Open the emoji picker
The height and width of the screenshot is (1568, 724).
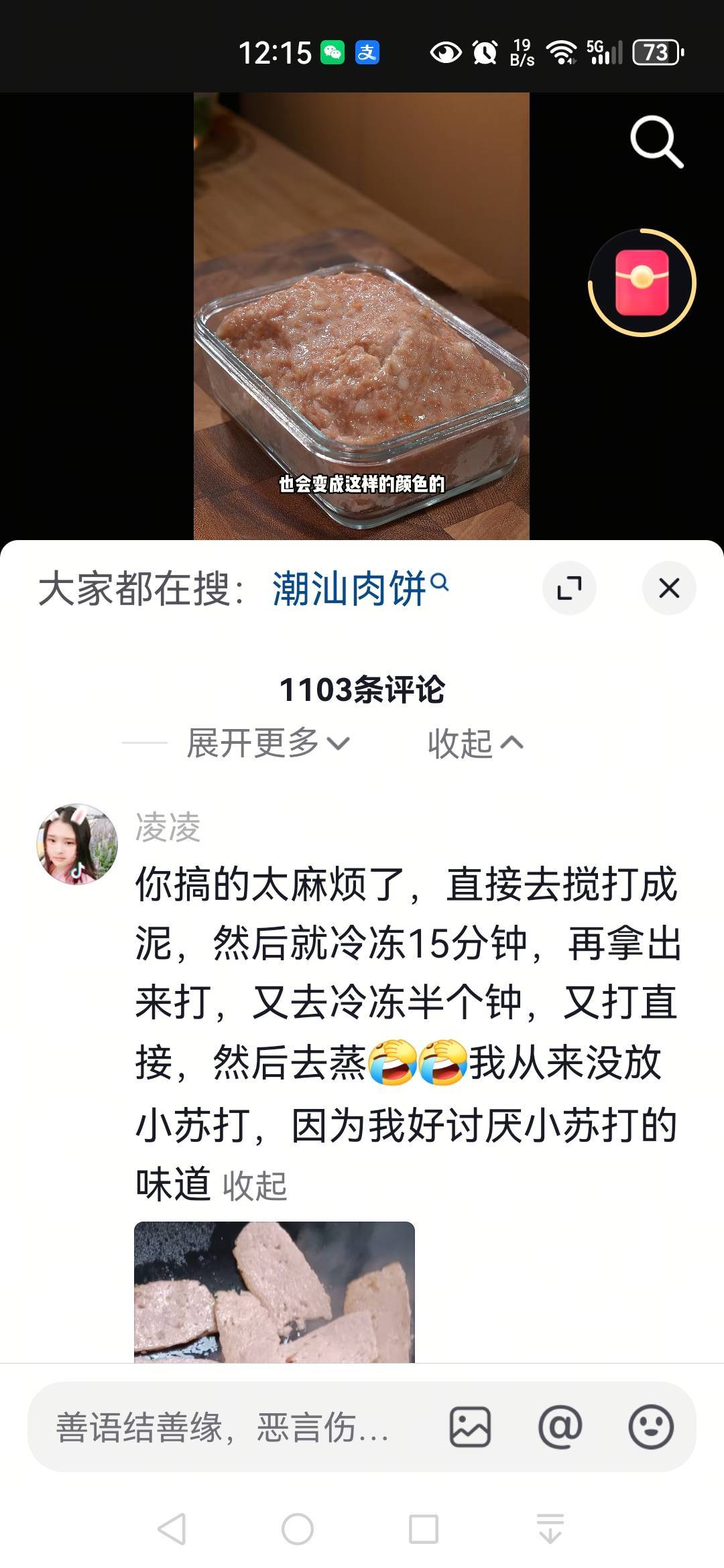click(650, 1427)
